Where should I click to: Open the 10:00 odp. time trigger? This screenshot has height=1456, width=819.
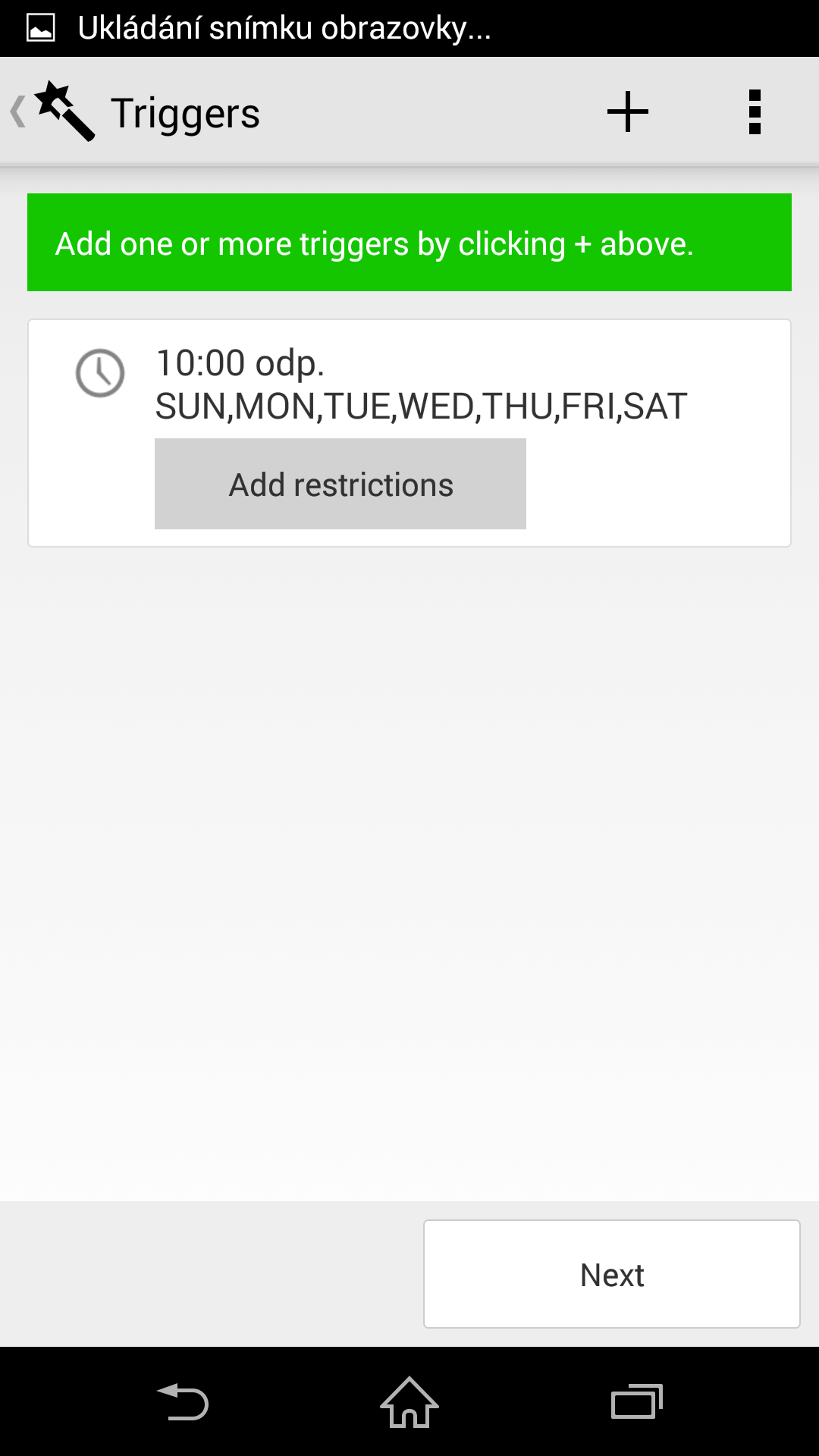[409, 433]
